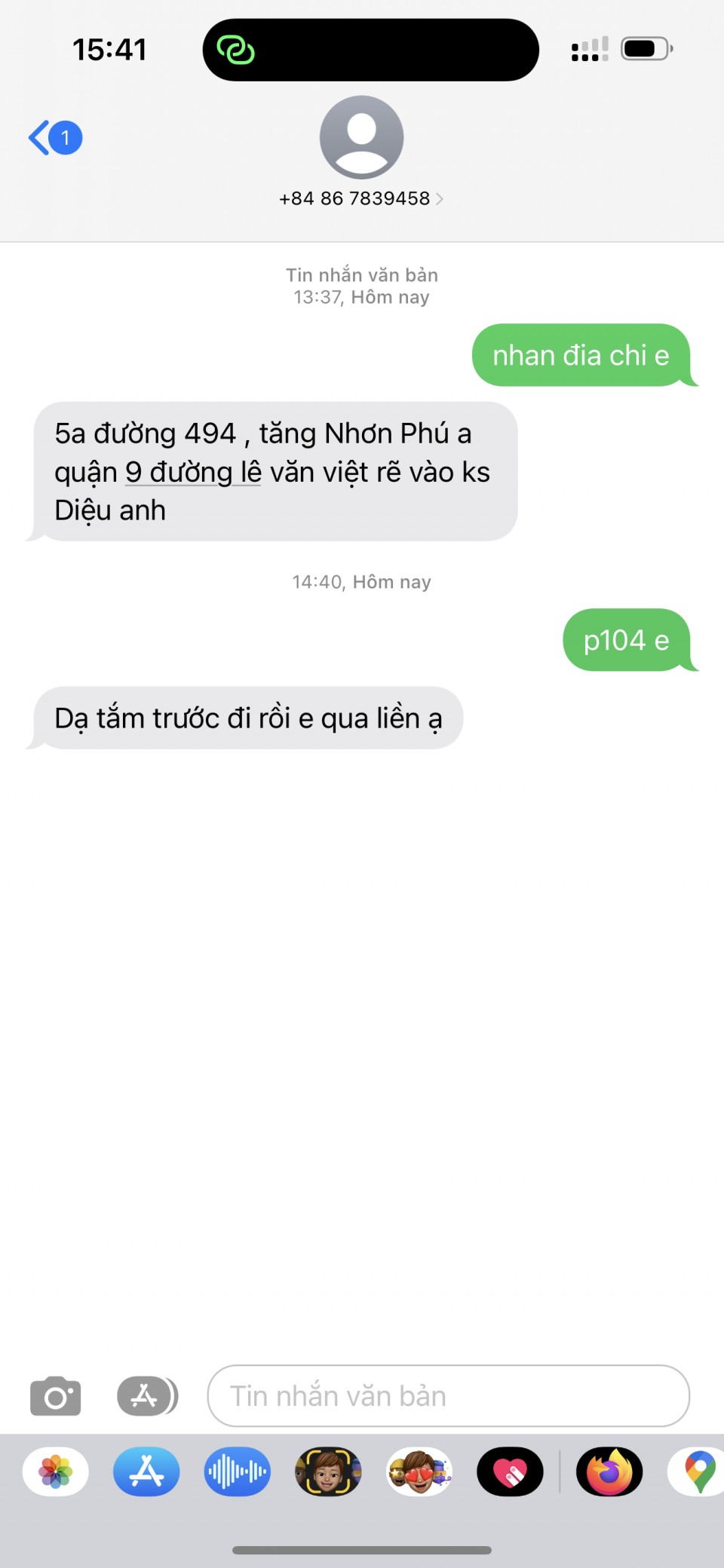Viewport: 724px width, 1568px height.
Task: Tap the underlined address link in the message
Action: [193, 473]
